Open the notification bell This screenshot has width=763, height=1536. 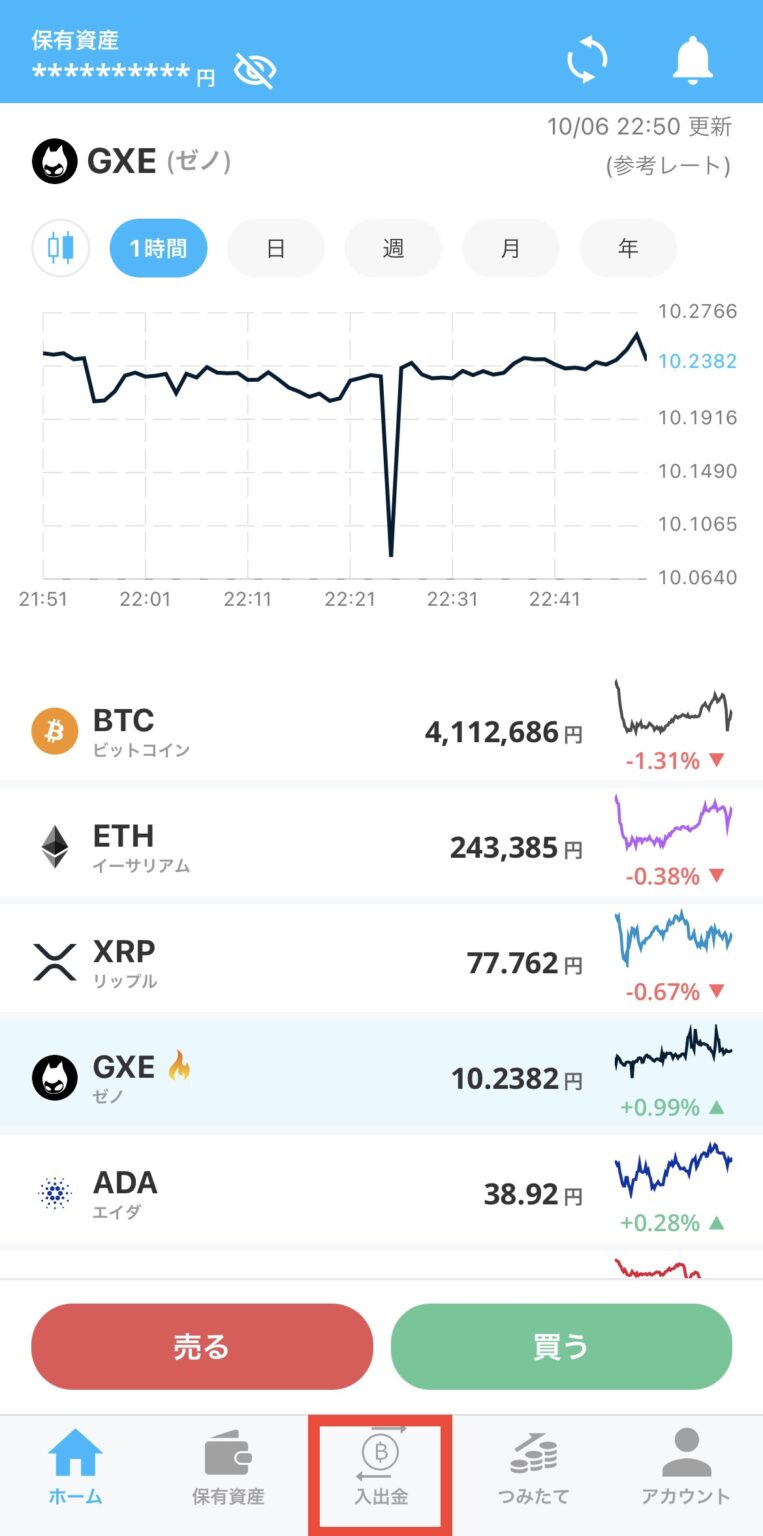tap(693, 59)
